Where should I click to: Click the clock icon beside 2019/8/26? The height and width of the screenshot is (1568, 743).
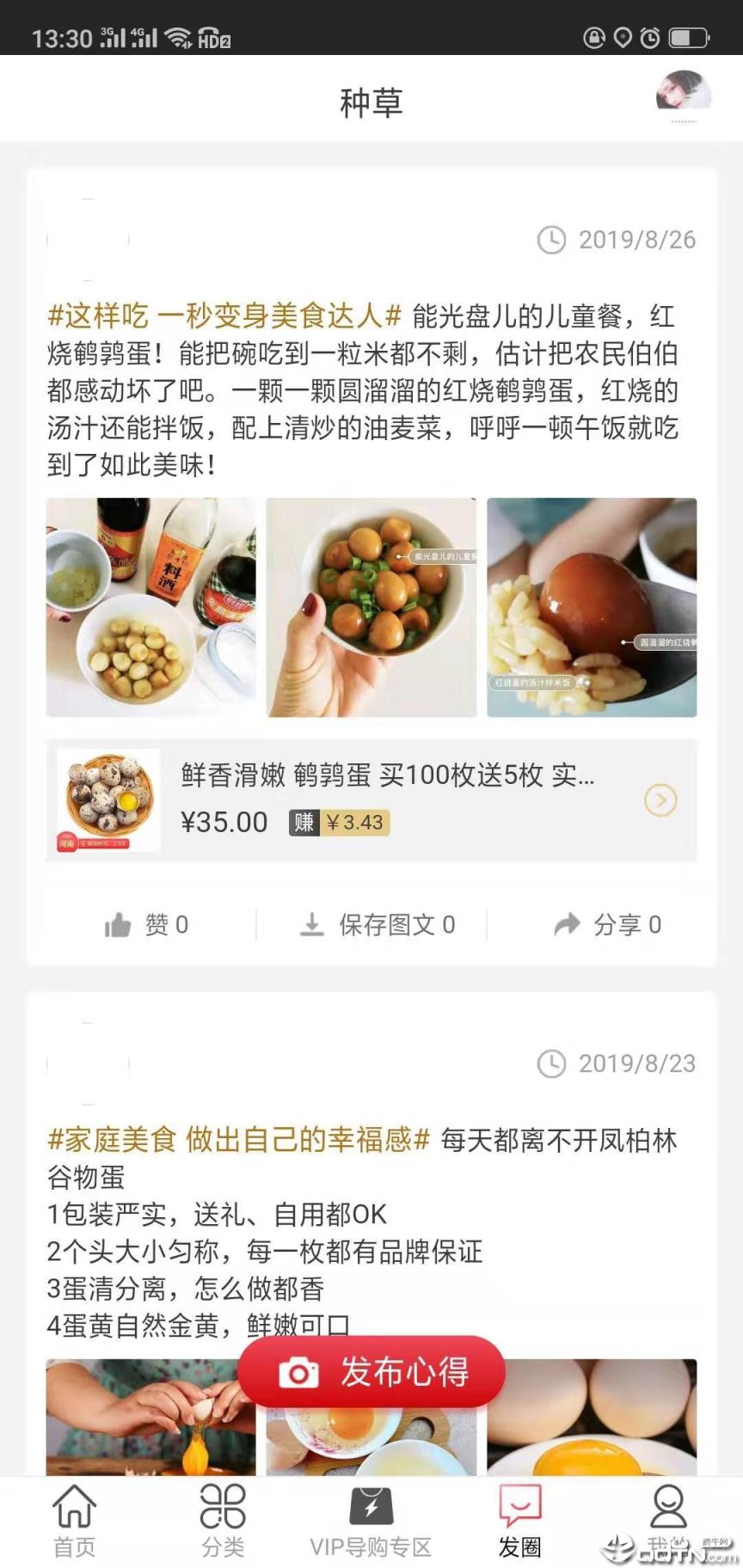551,240
